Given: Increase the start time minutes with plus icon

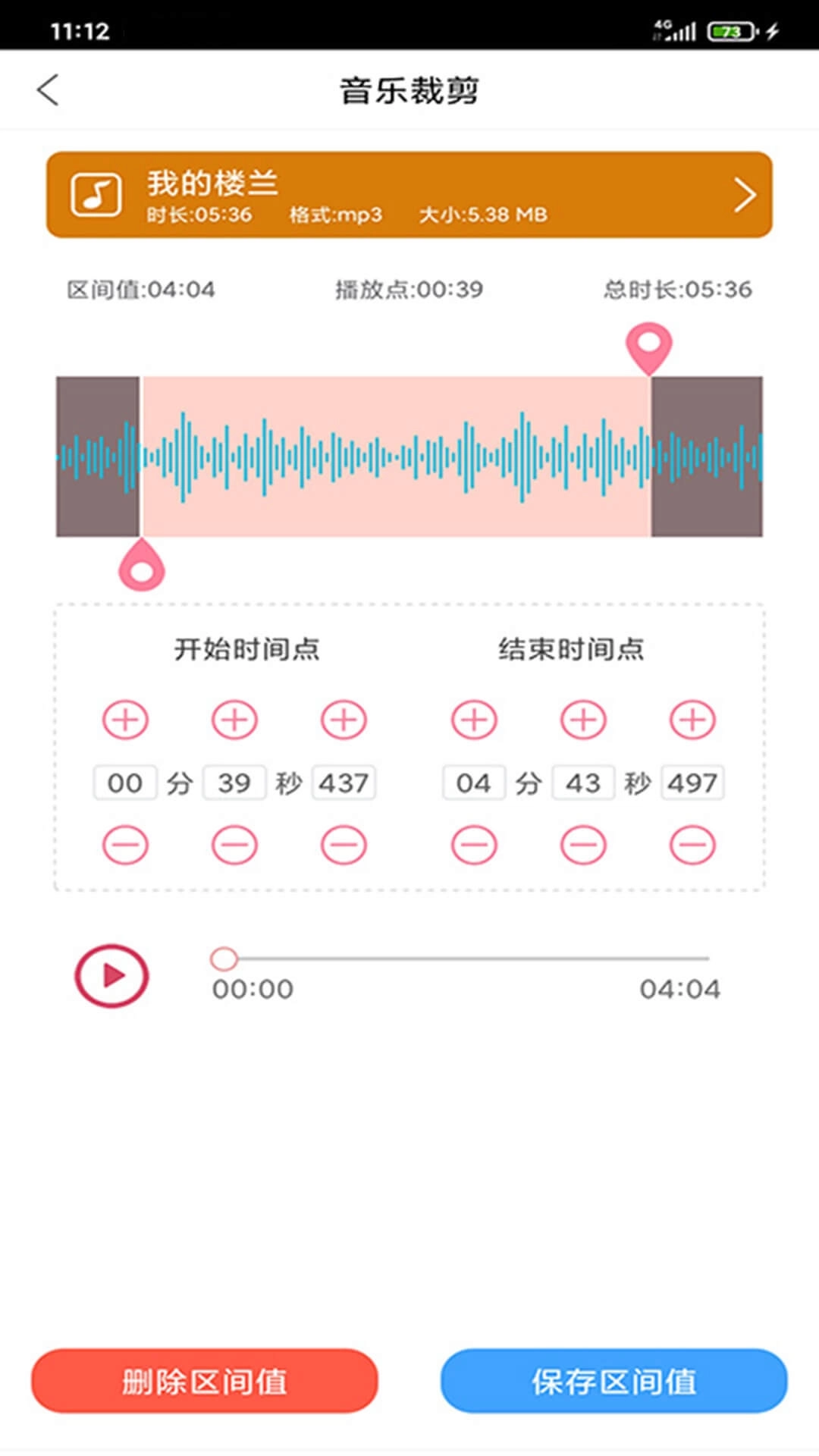Looking at the screenshot, I should click(125, 720).
